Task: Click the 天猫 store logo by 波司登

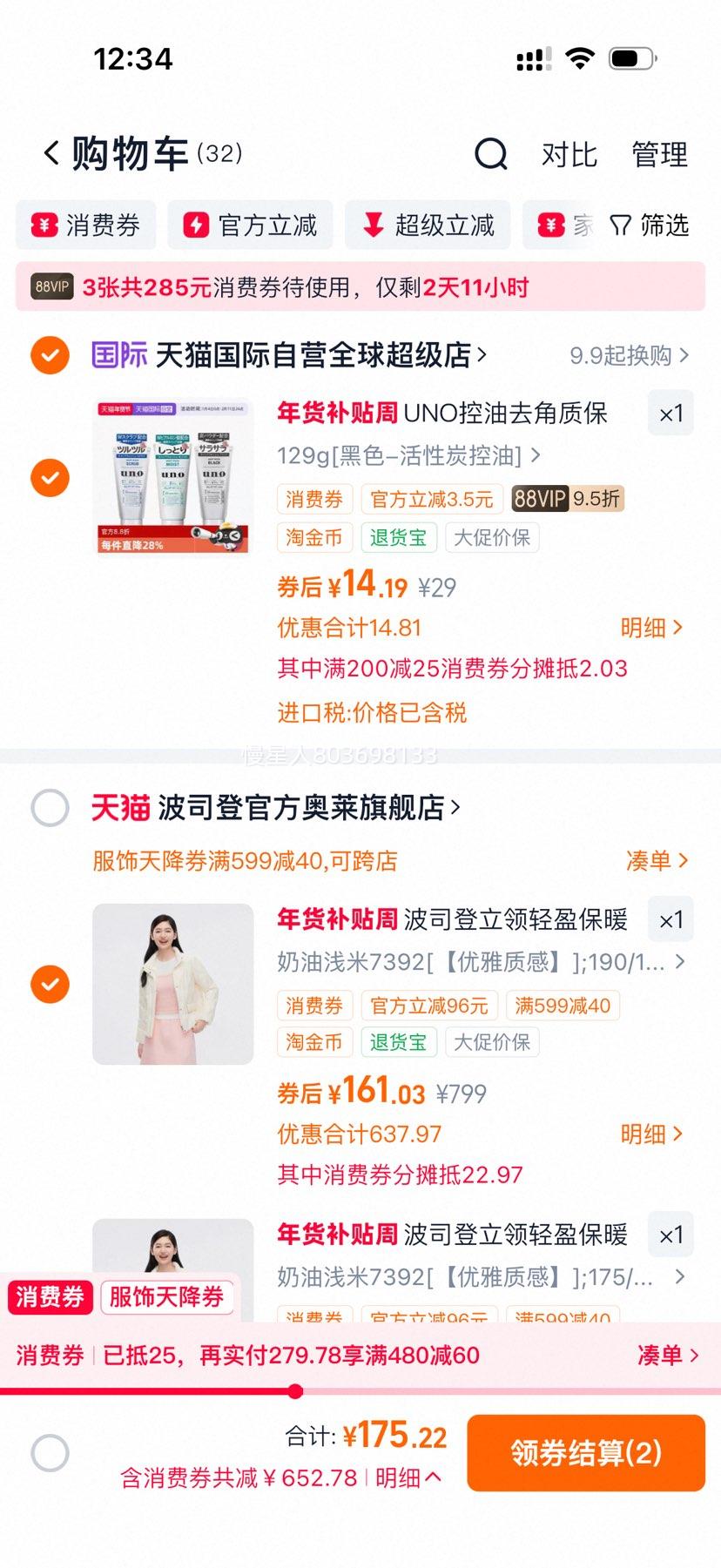Action: pos(118,807)
